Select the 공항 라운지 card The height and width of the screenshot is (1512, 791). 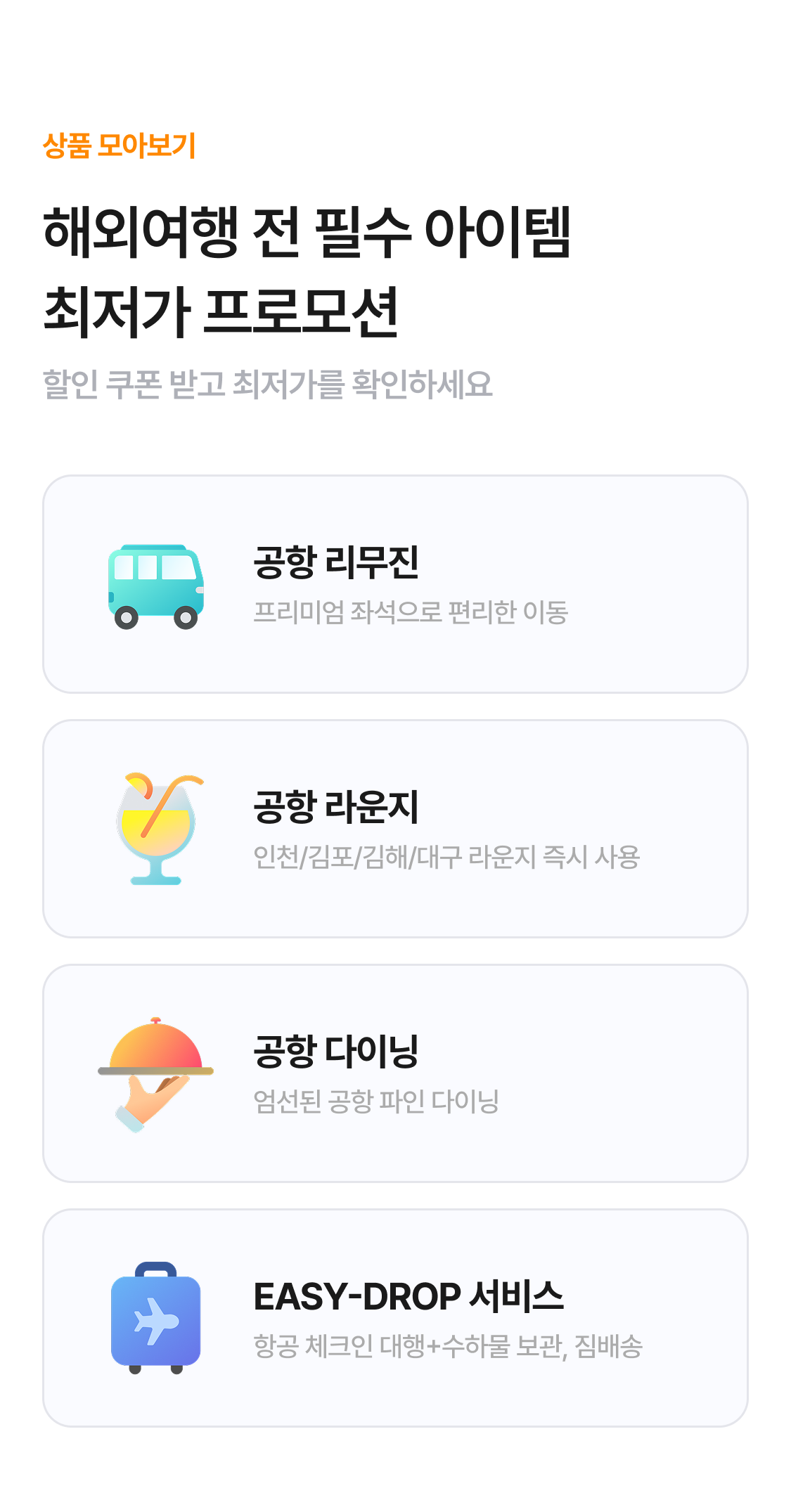pos(395,829)
